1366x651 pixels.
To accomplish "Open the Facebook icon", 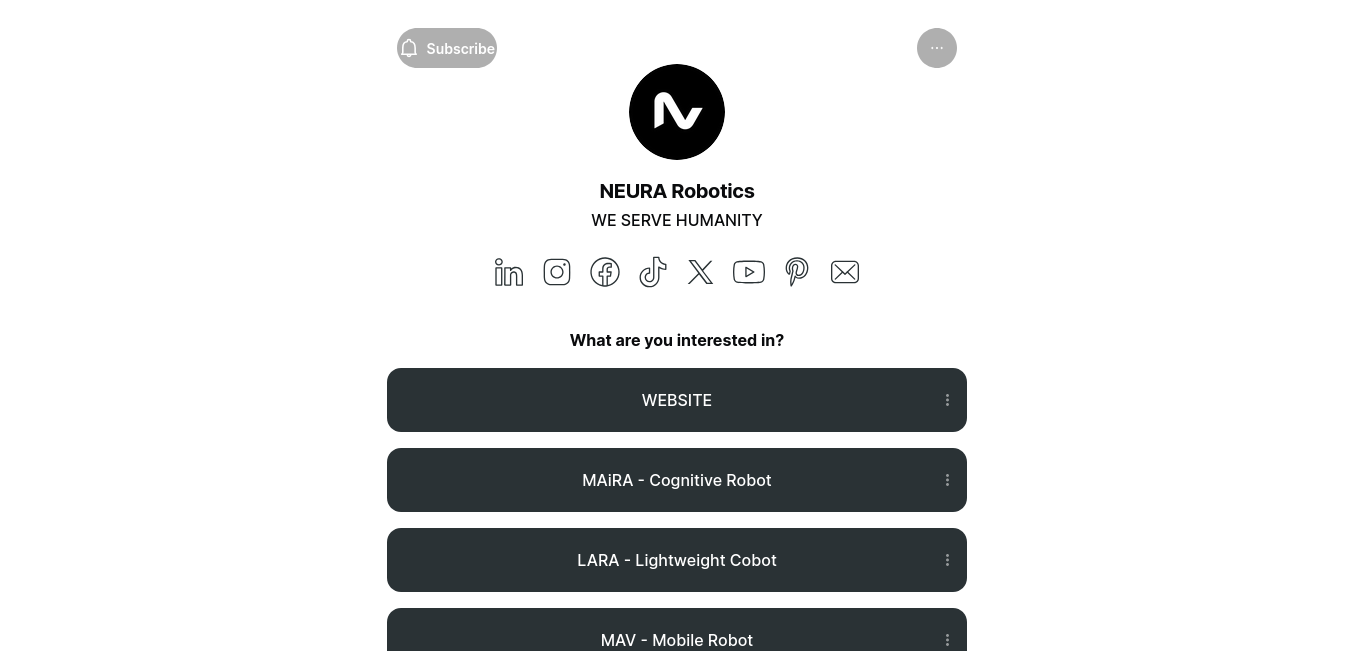I will pos(605,272).
